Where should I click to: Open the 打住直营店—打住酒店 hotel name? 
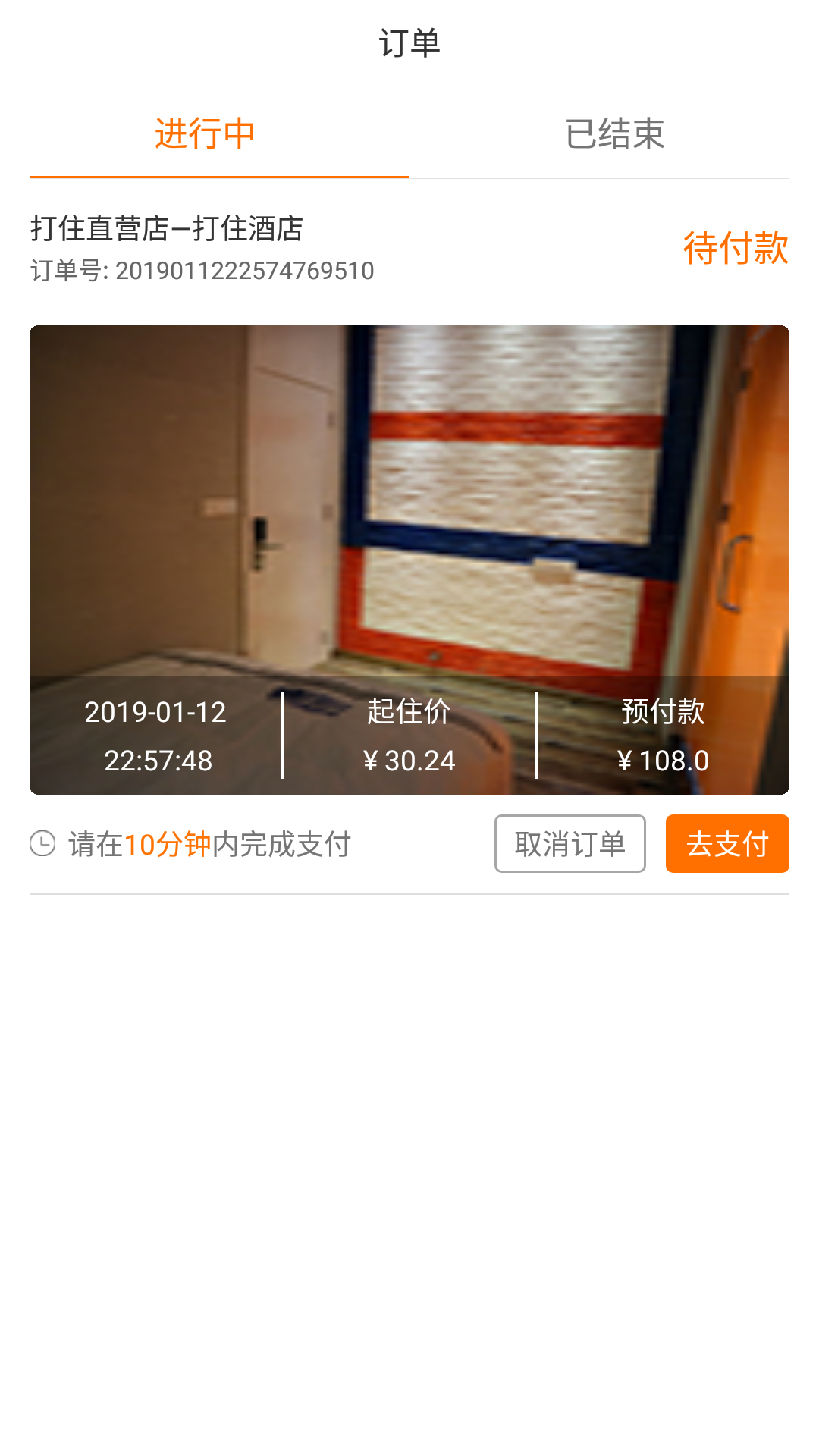[167, 229]
